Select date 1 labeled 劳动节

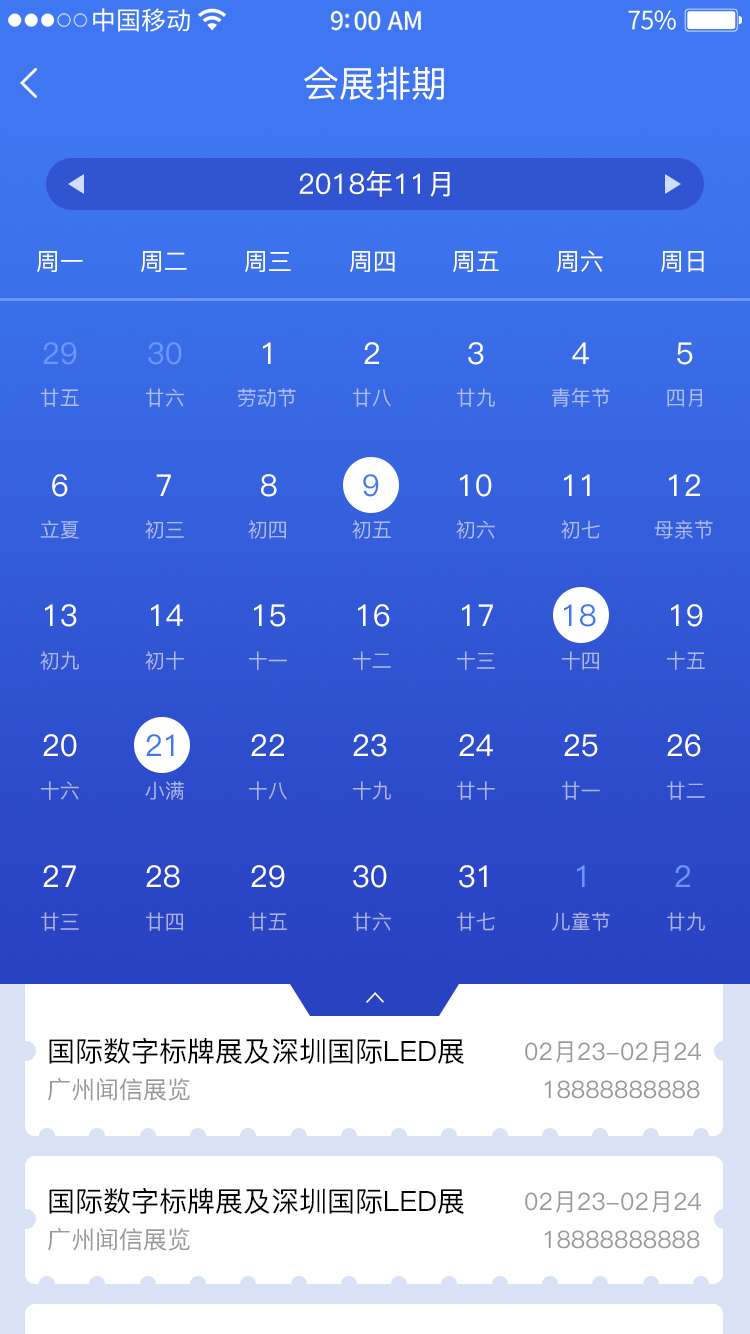tap(267, 371)
